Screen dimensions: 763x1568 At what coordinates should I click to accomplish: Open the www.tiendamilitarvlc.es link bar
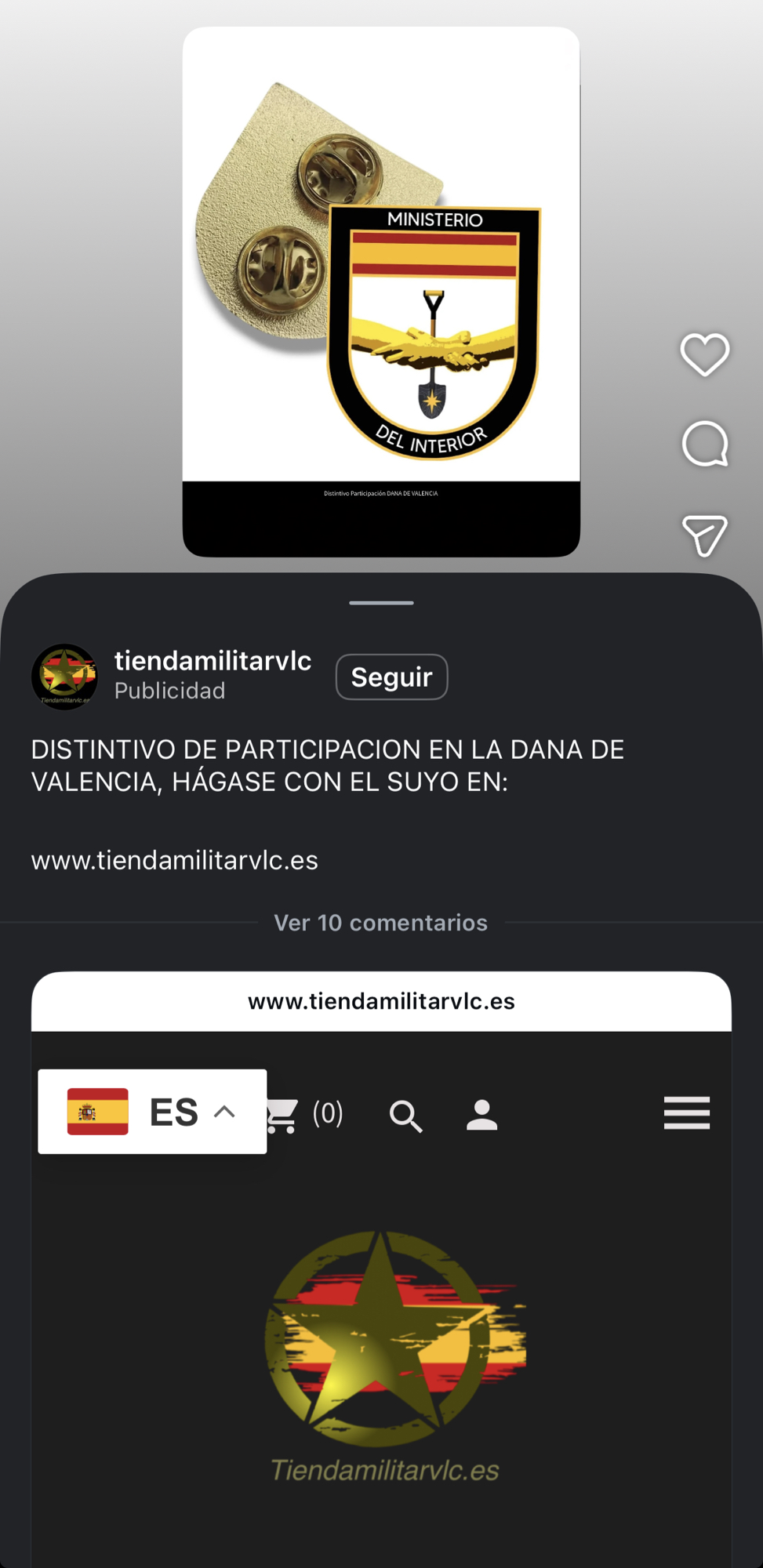click(x=381, y=1001)
